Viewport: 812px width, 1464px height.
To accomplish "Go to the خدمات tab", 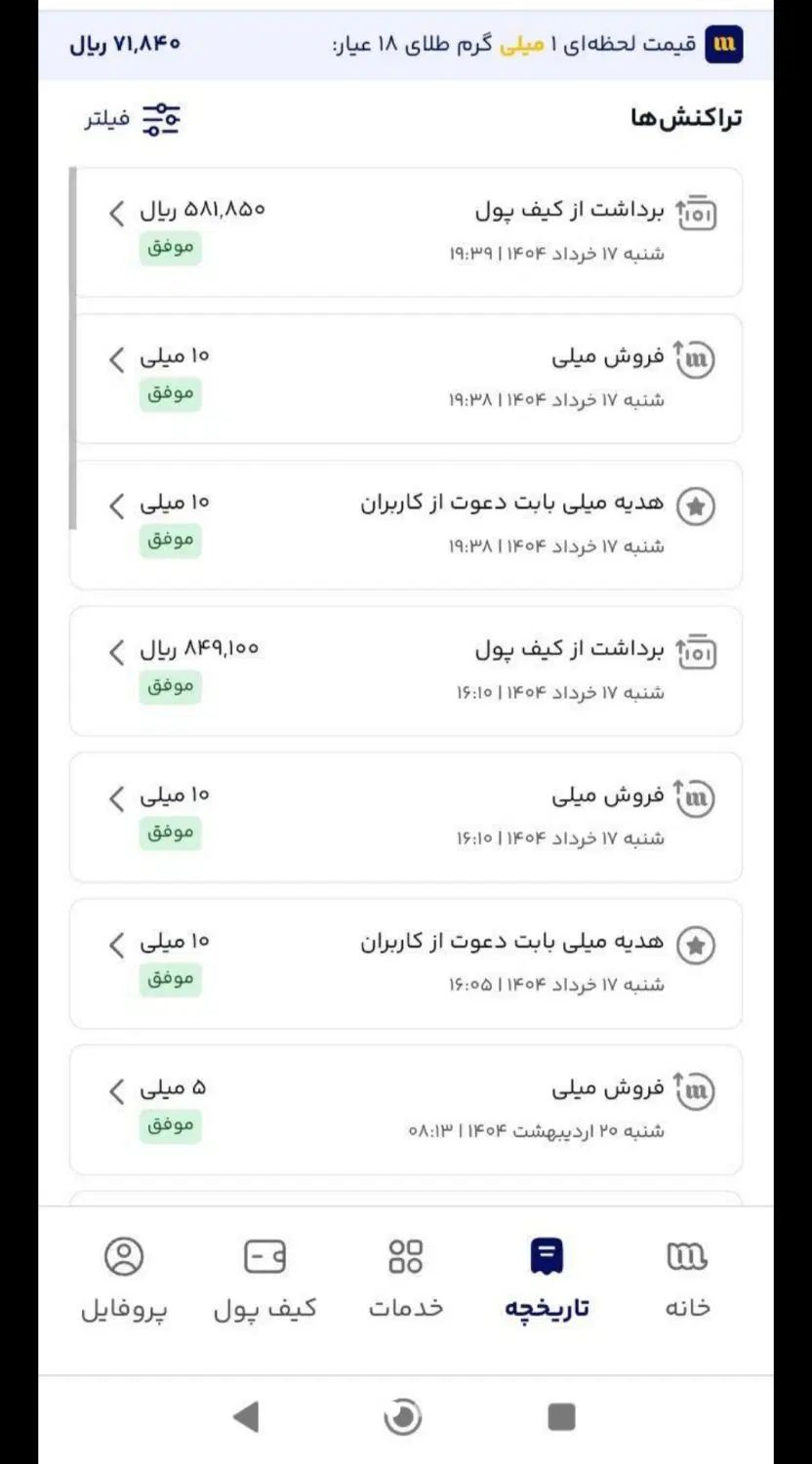I will click(x=406, y=1279).
